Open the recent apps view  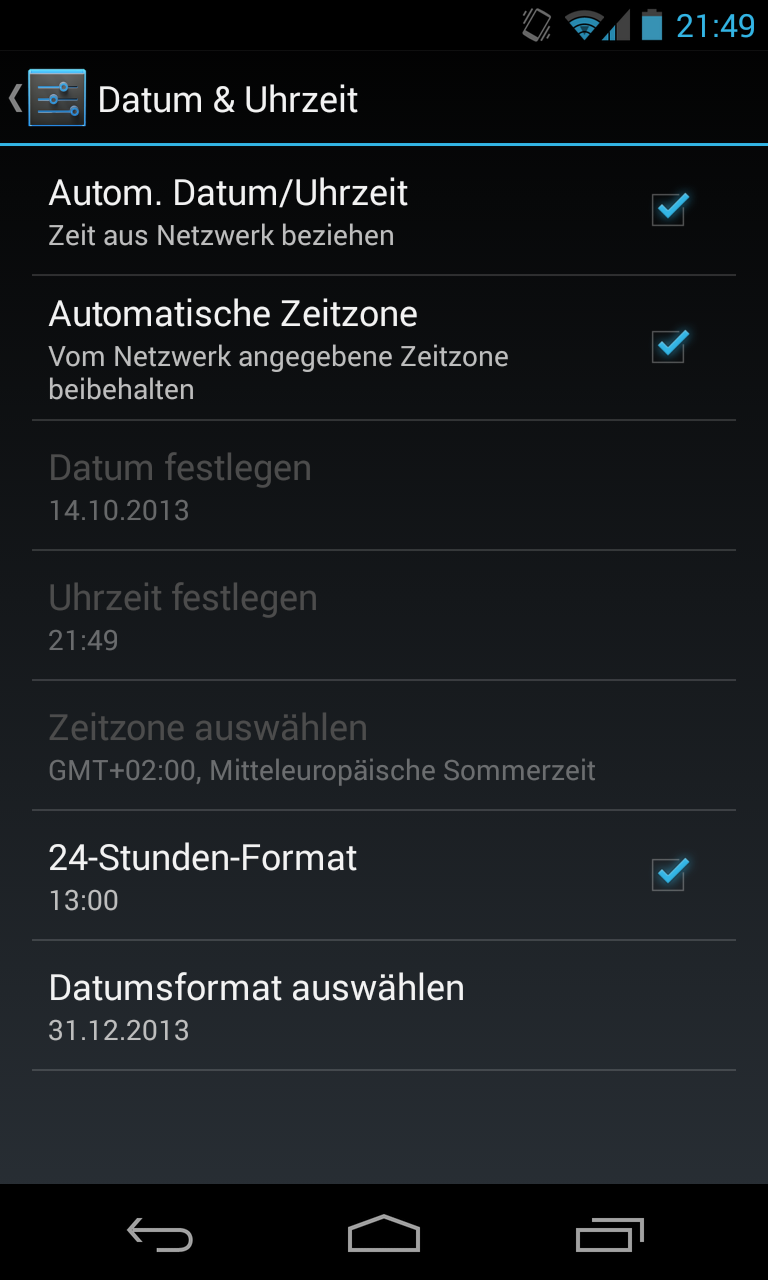tap(610, 1234)
